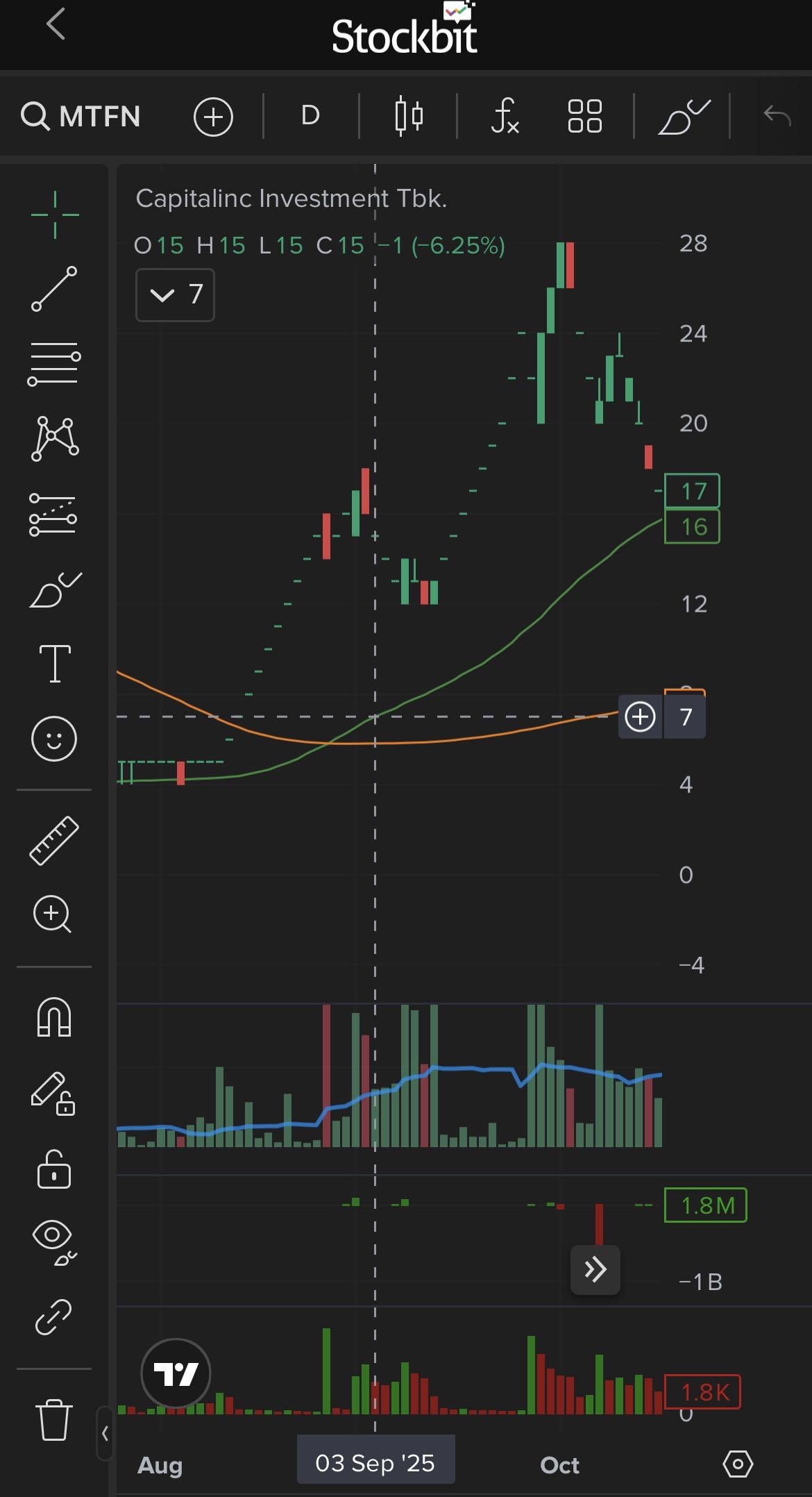Change the D timeframe interval
Screen dimensions: 812x1497
tap(310, 116)
